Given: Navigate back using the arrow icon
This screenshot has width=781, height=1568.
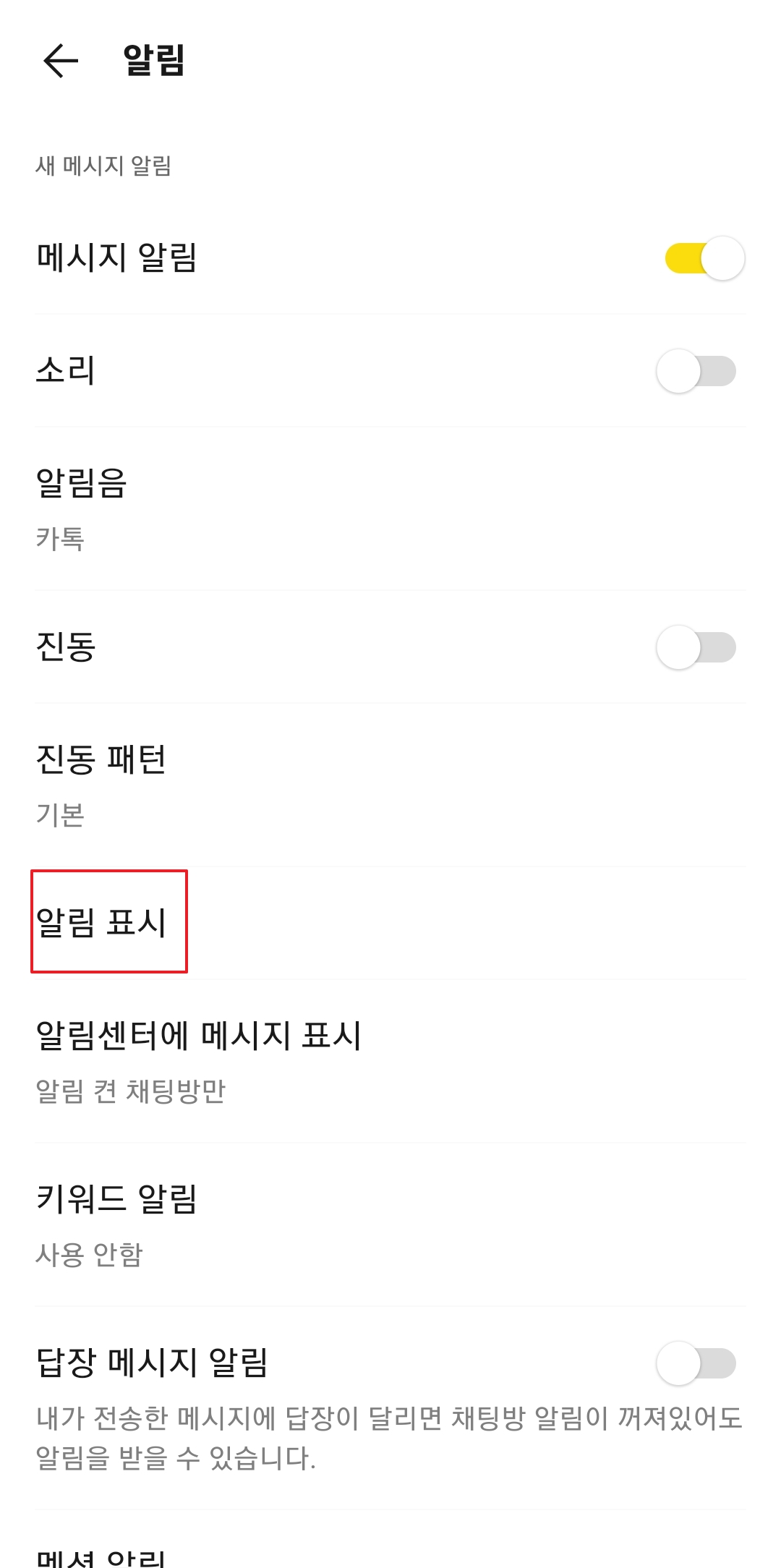Looking at the screenshot, I should (61, 61).
